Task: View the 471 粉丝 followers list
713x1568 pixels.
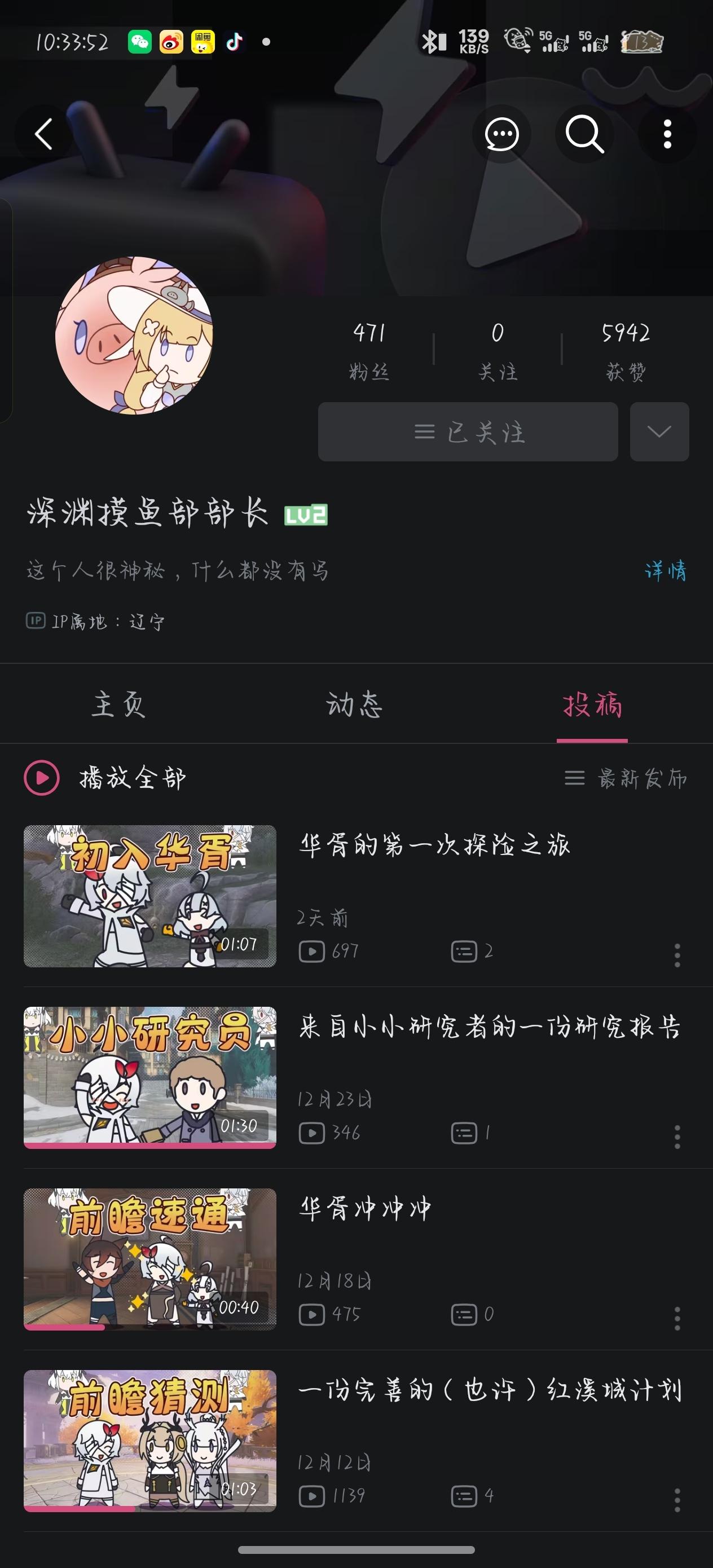Action: coord(369,350)
